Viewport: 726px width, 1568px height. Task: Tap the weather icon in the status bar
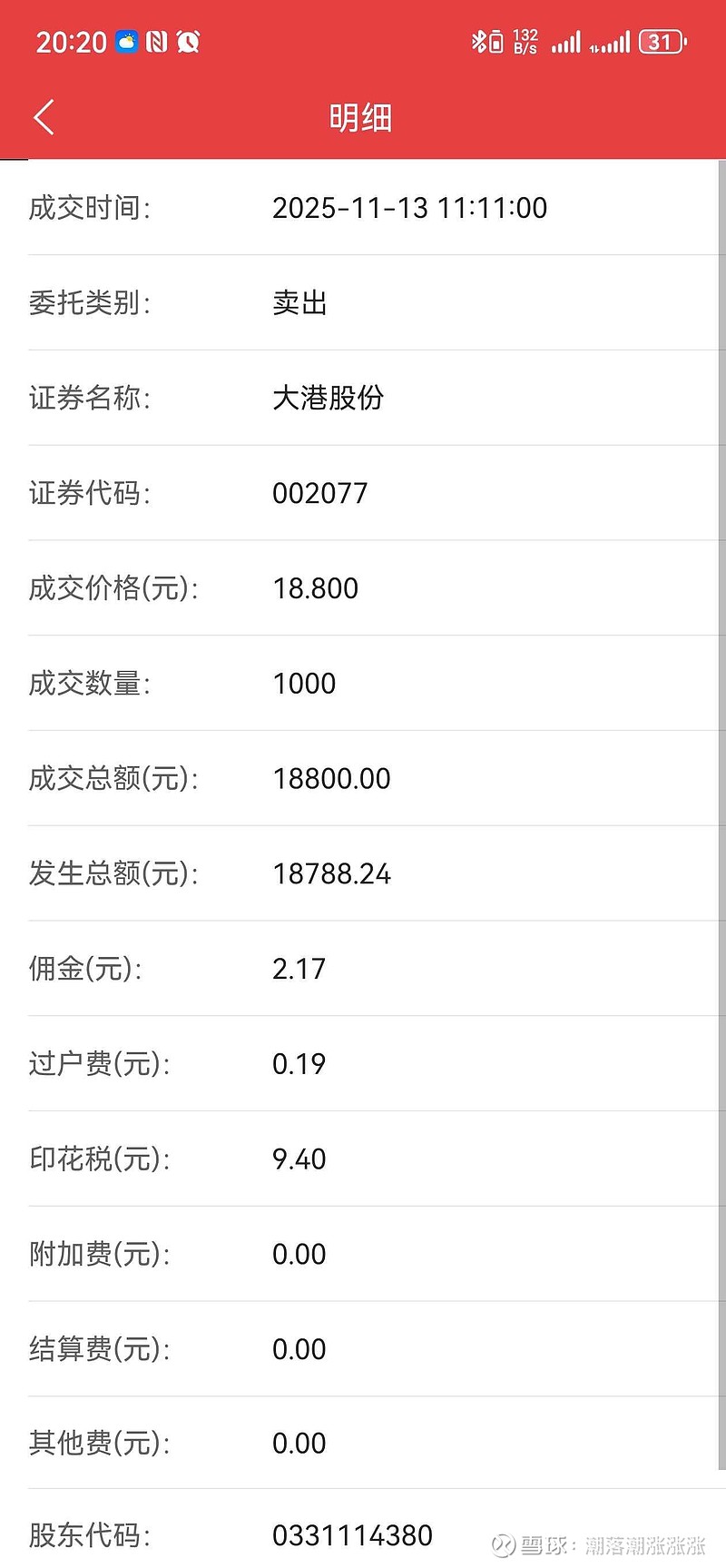(127, 41)
